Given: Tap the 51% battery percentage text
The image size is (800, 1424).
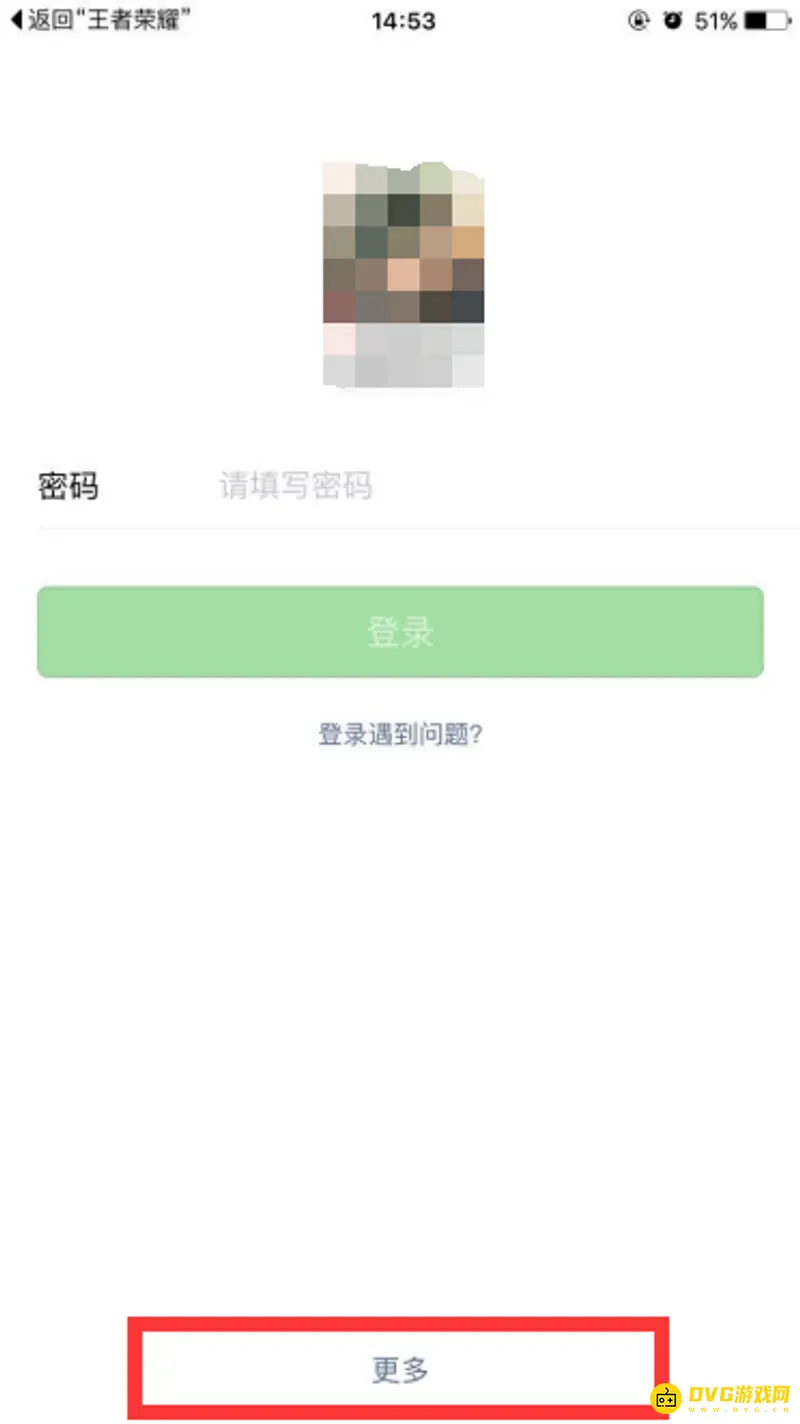Looking at the screenshot, I should (x=714, y=20).
